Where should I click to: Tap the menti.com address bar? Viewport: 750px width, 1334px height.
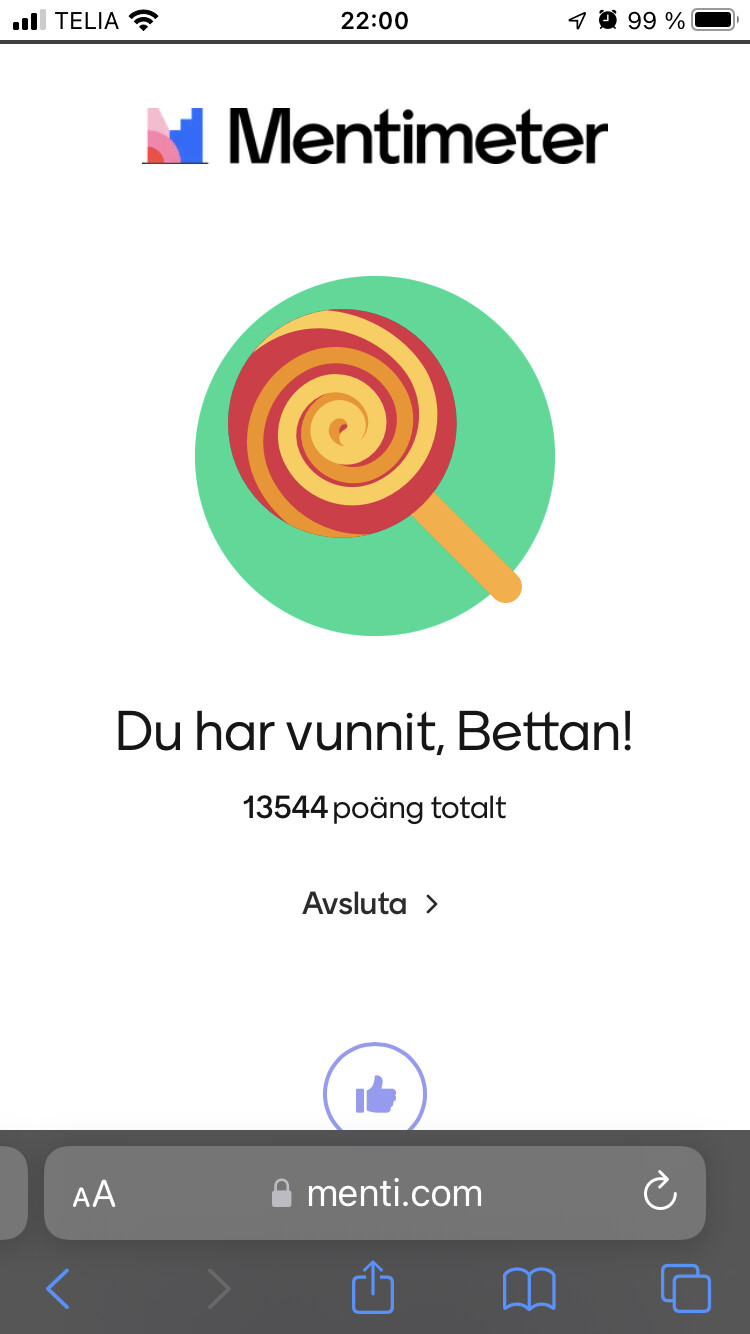[394, 1193]
